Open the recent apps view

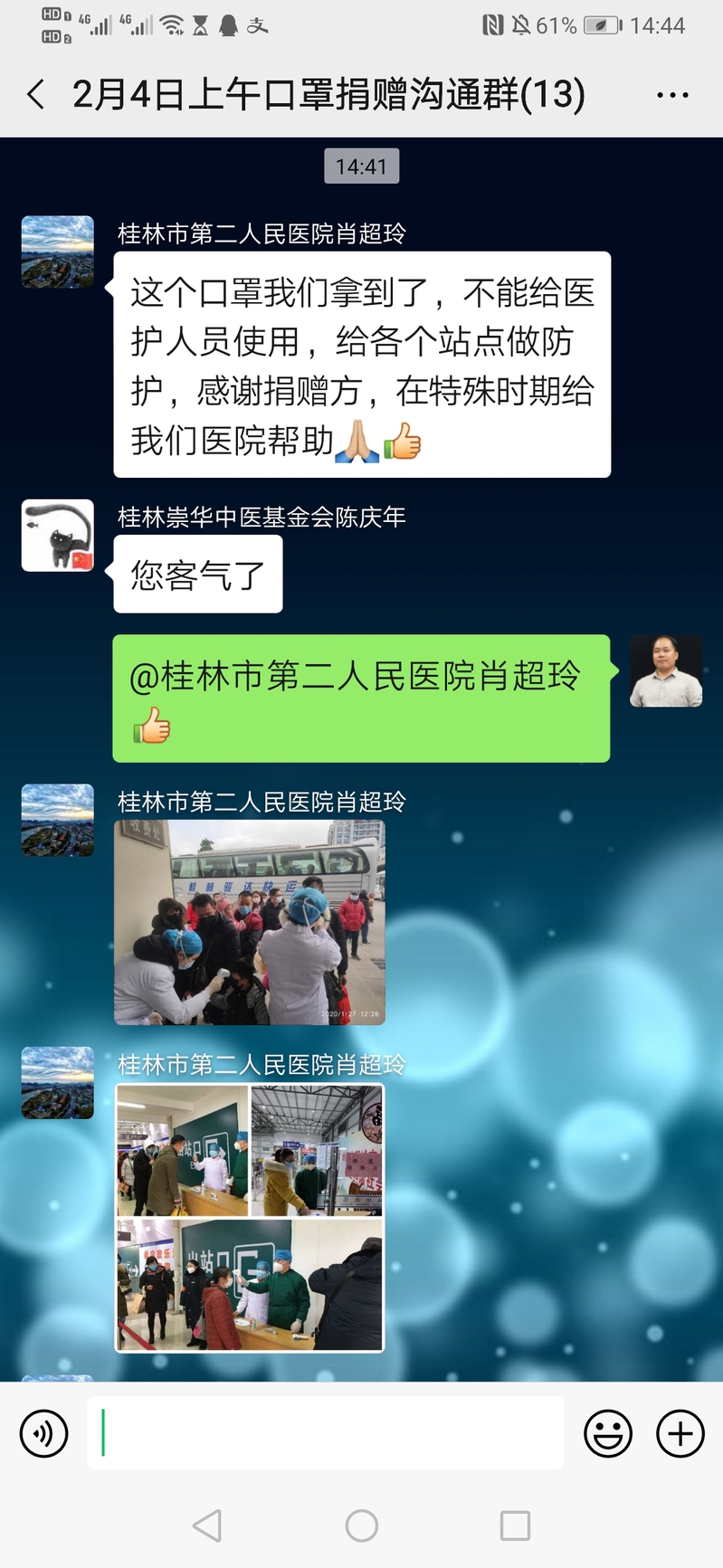coord(515,1525)
